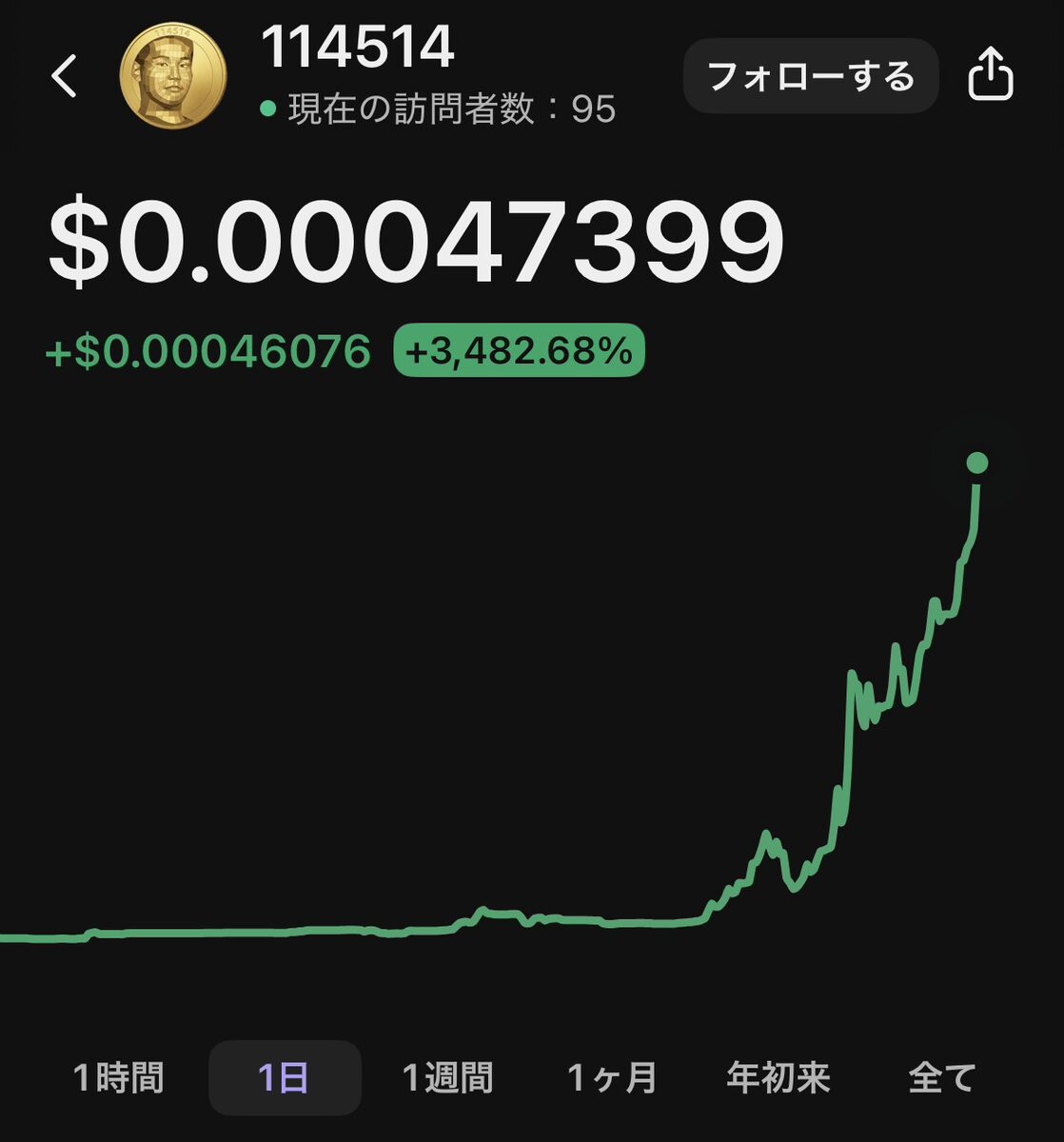Viewport: 1064px width, 1142px height.
Task: Select the 年初来 range
Action: click(778, 1078)
